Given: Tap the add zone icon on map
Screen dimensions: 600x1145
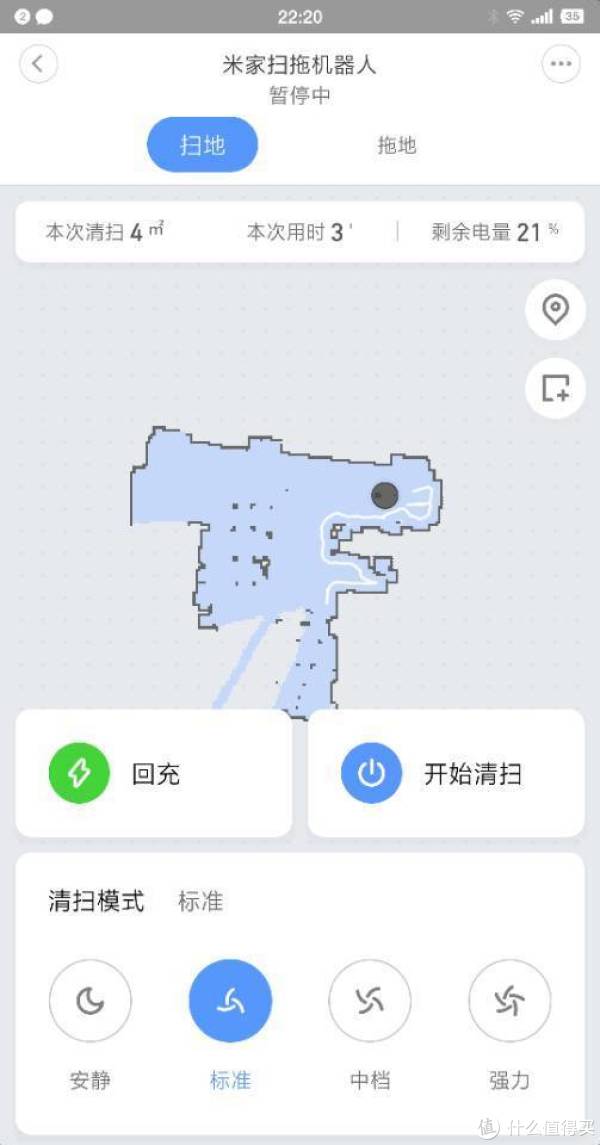Looking at the screenshot, I should (x=555, y=388).
